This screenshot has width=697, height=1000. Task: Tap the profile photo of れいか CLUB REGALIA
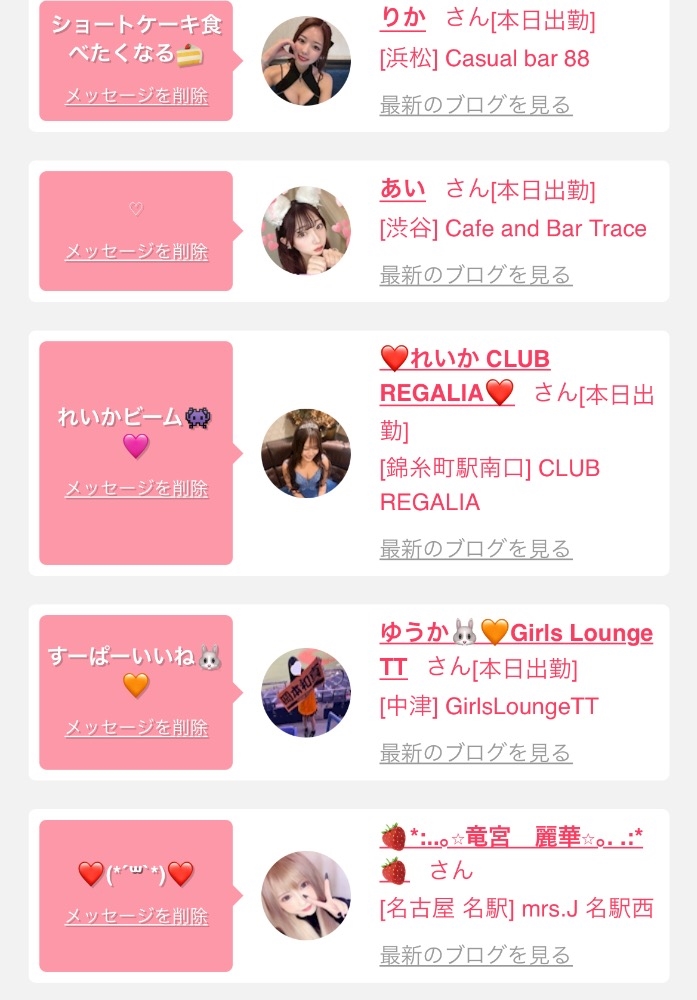pyautogui.click(x=306, y=453)
